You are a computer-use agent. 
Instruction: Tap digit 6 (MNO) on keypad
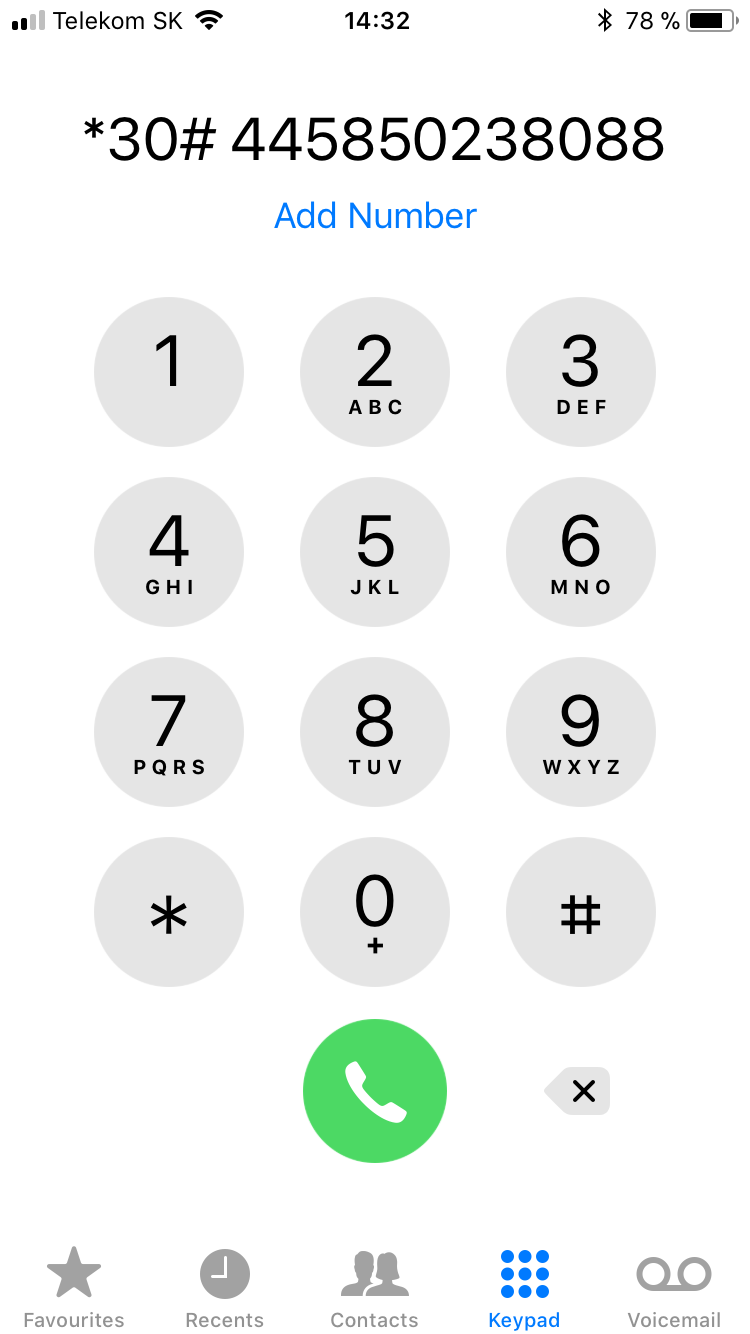(581, 552)
